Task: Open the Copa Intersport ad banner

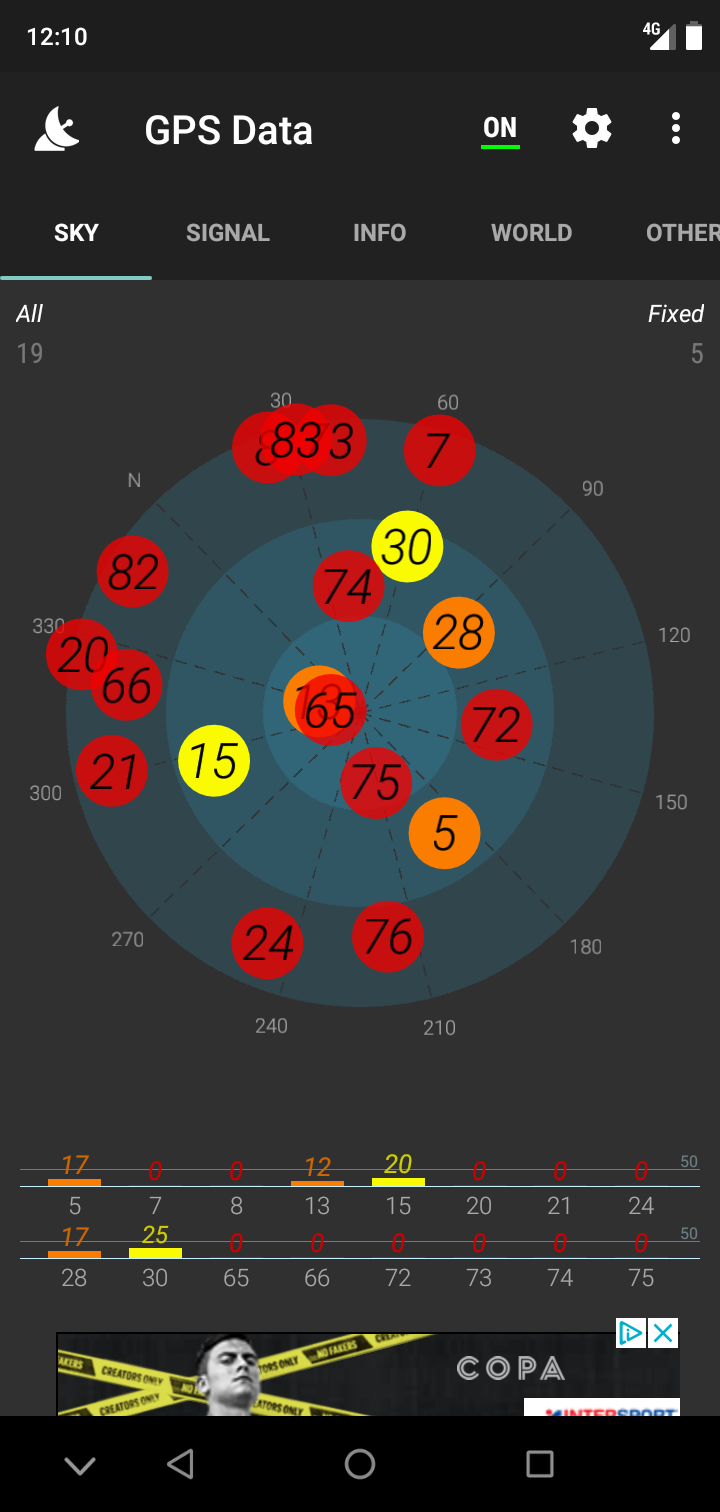Action: point(340,1375)
